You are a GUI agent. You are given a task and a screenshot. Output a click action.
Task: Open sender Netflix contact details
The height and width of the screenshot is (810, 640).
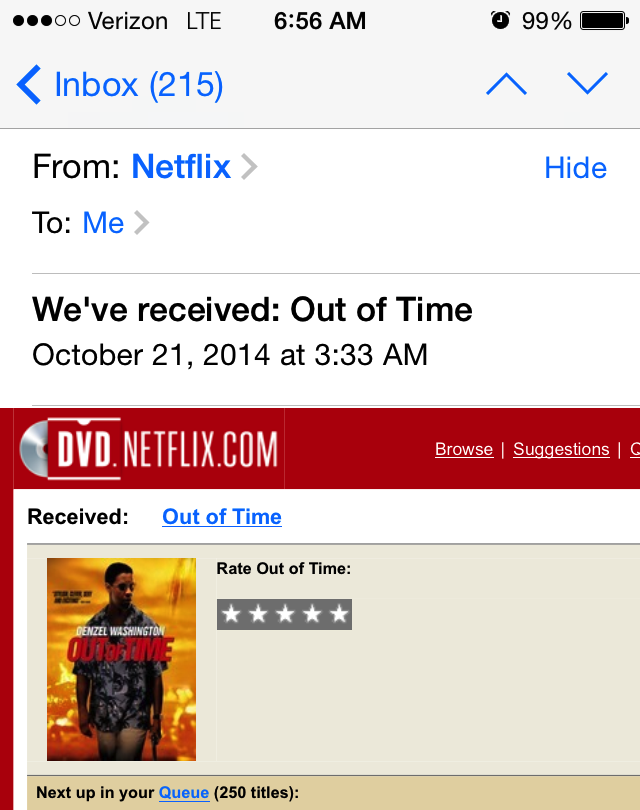[182, 167]
